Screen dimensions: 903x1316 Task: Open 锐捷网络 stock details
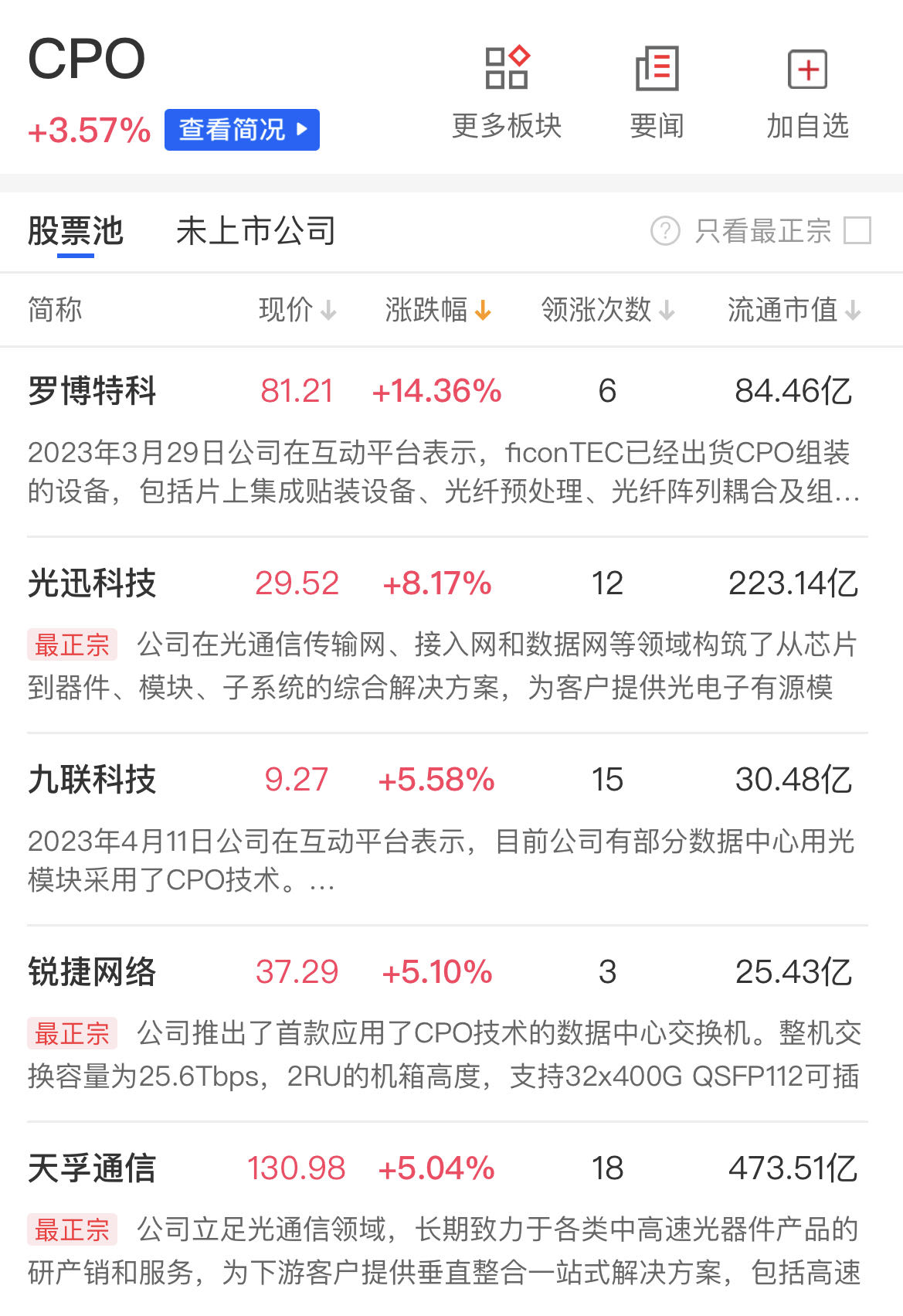92,972
